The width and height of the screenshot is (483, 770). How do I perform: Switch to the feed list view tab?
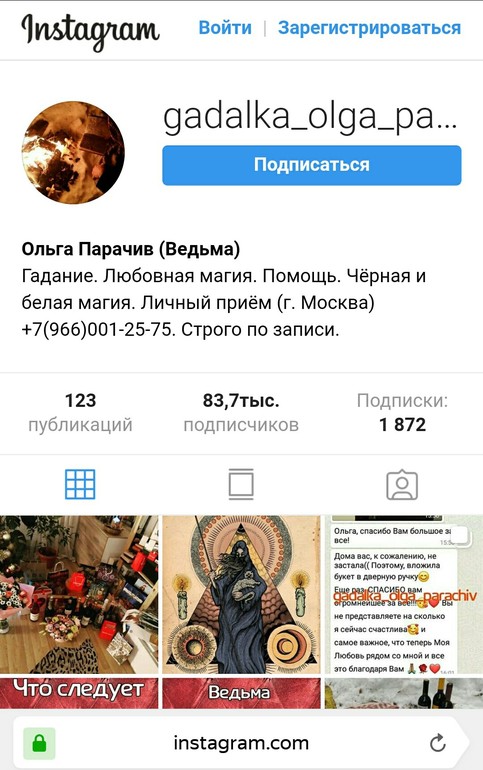(241, 484)
